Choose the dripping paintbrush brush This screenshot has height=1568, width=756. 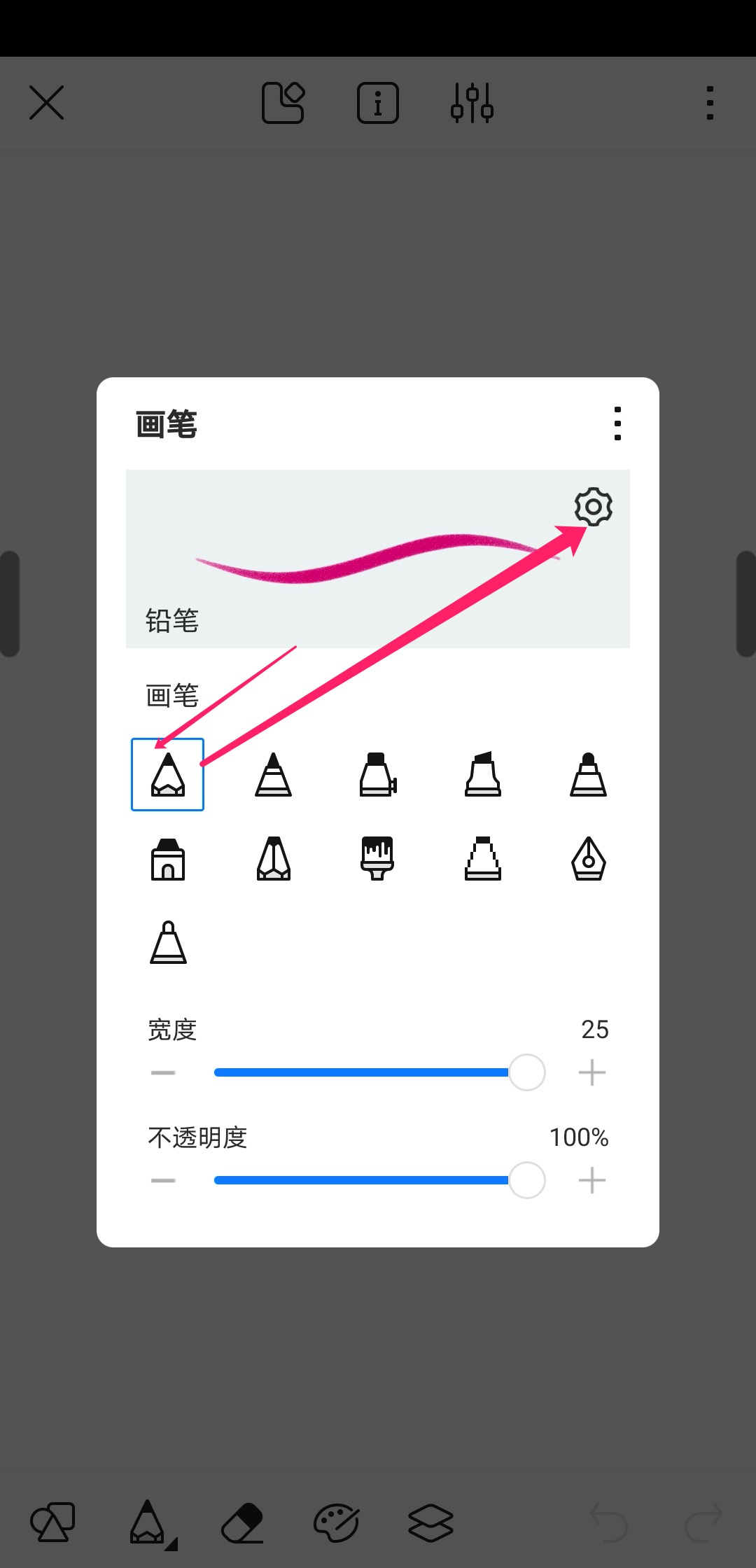(x=377, y=858)
